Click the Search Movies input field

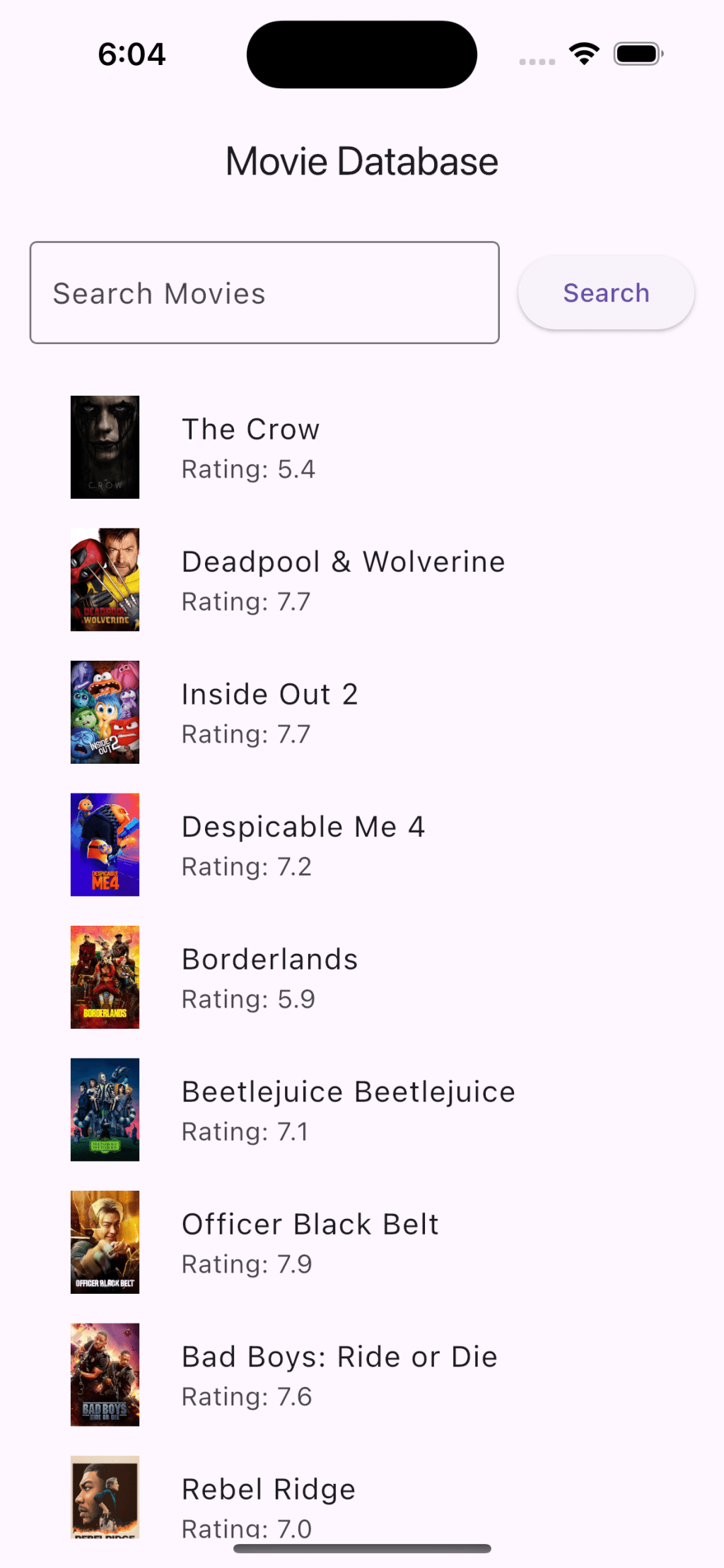click(x=264, y=292)
